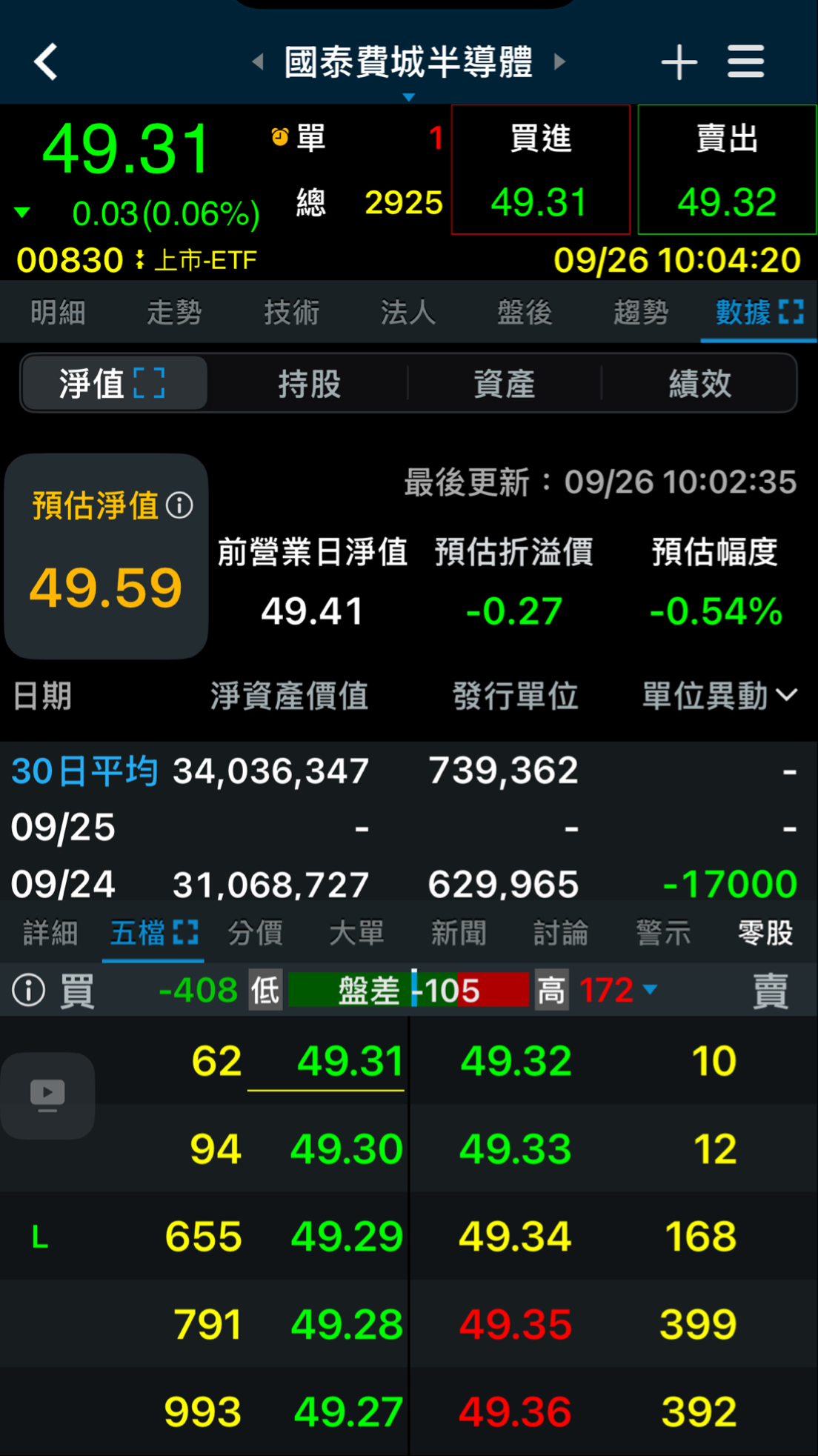Open the 法人 tab
This screenshot has width=818, height=1456.
pos(408,312)
